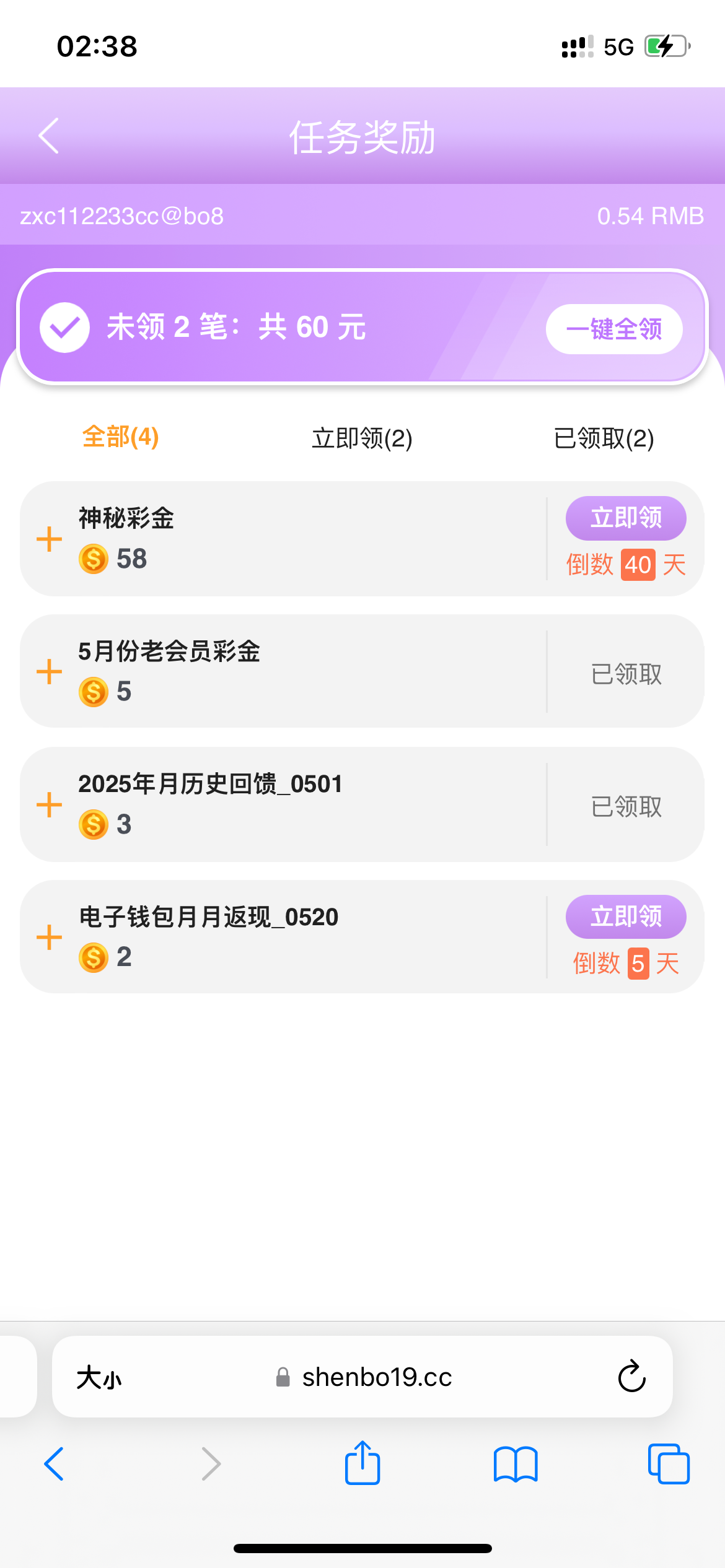Show all open Safari tabs
Image resolution: width=725 pixels, height=1568 pixels.
(668, 1464)
